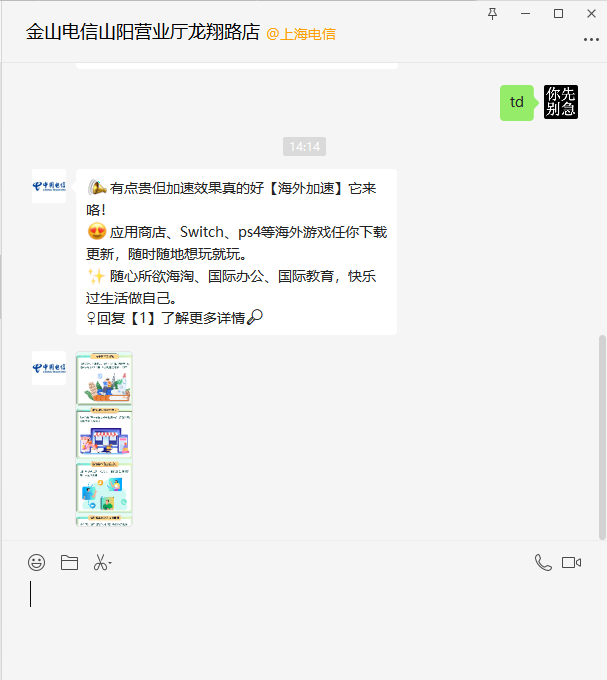
Task: Open the emoji picker
Action: coord(37,563)
